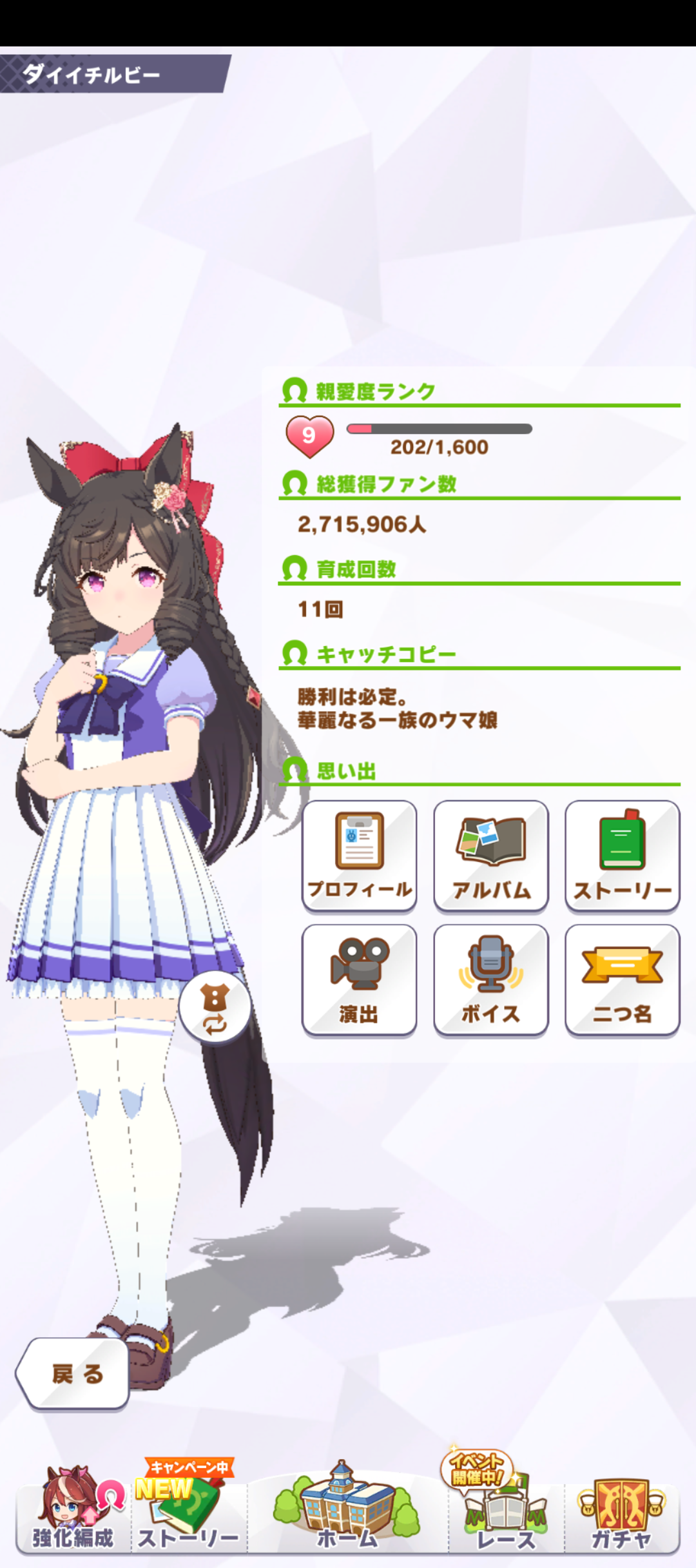
Task: Open the アルバム album
Action: click(490, 856)
